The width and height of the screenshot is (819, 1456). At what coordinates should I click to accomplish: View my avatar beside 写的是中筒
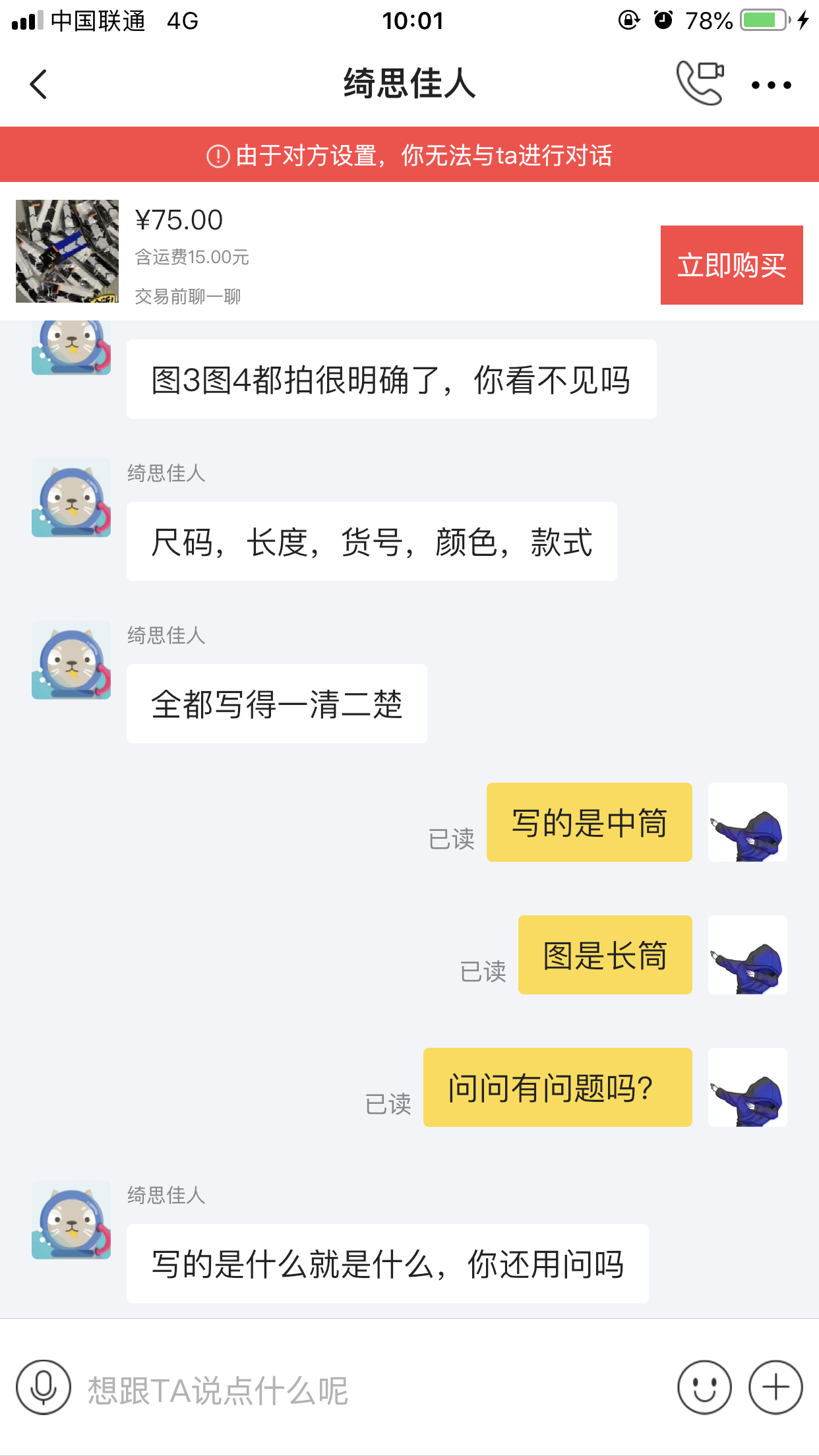click(x=747, y=822)
